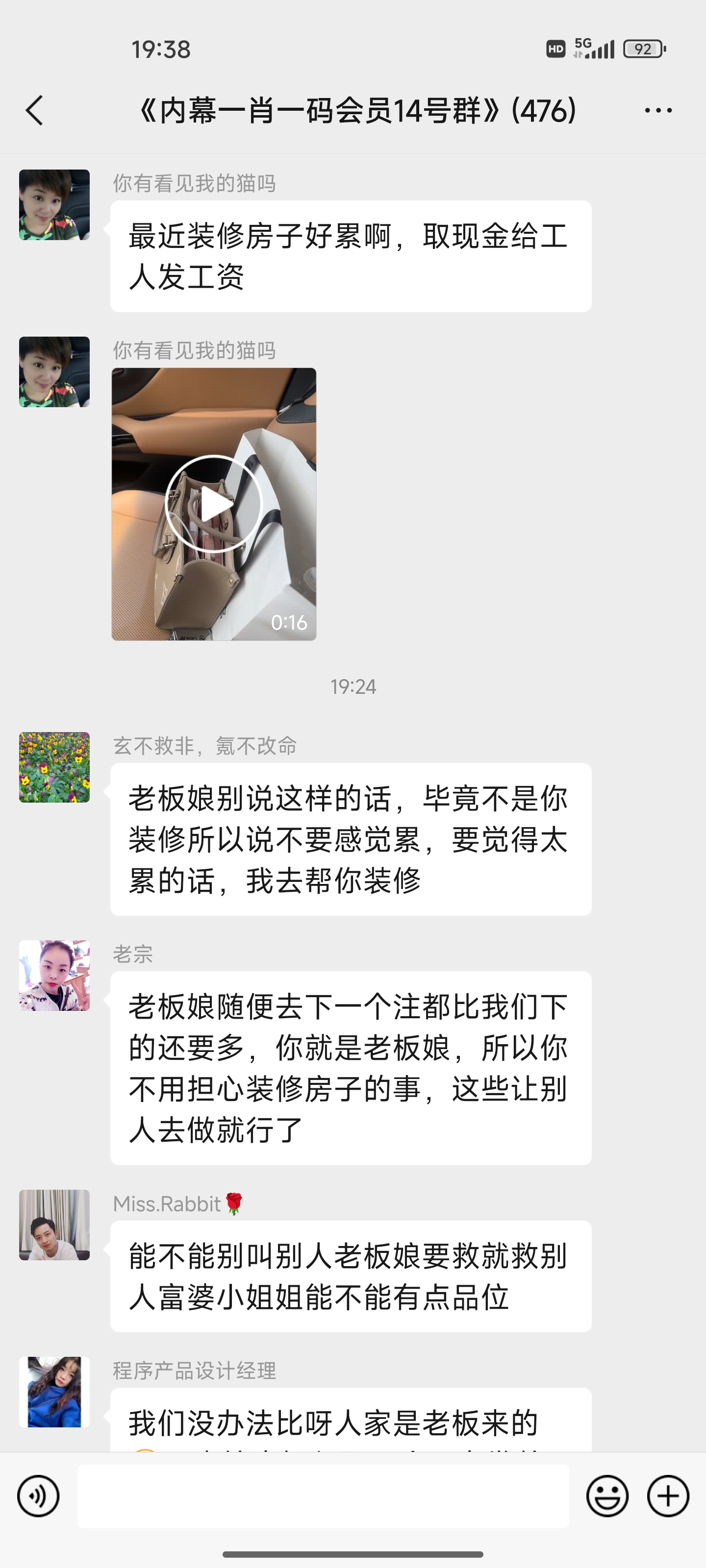Open the emoji picker
706x1568 pixels.
606,1495
